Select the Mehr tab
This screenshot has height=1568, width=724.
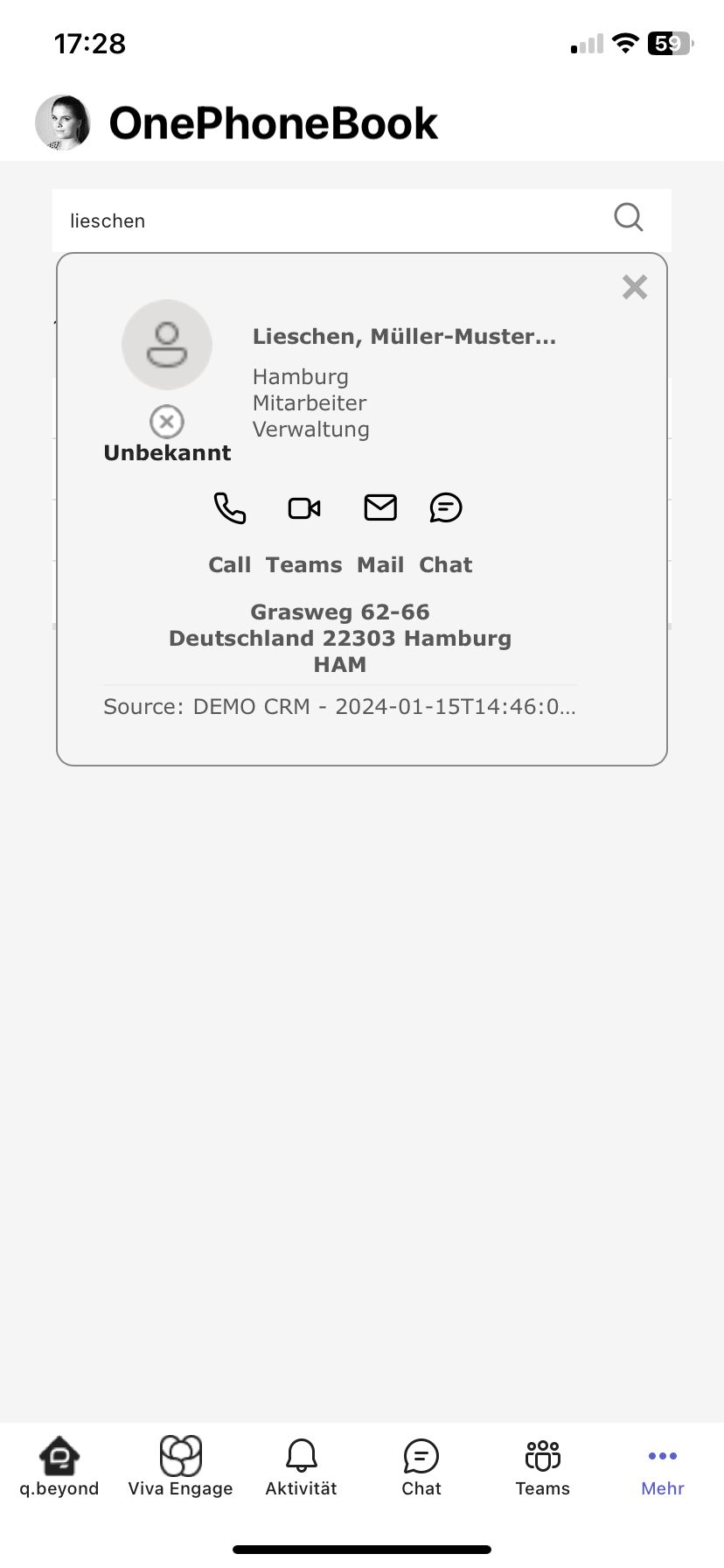coord(663,1466)
